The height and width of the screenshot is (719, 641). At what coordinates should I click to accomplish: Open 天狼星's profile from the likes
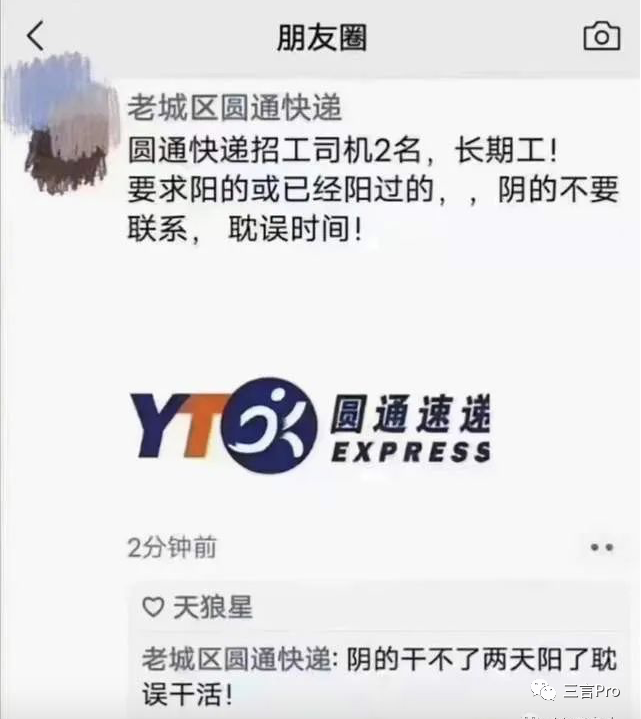click(x=212, y=606)
